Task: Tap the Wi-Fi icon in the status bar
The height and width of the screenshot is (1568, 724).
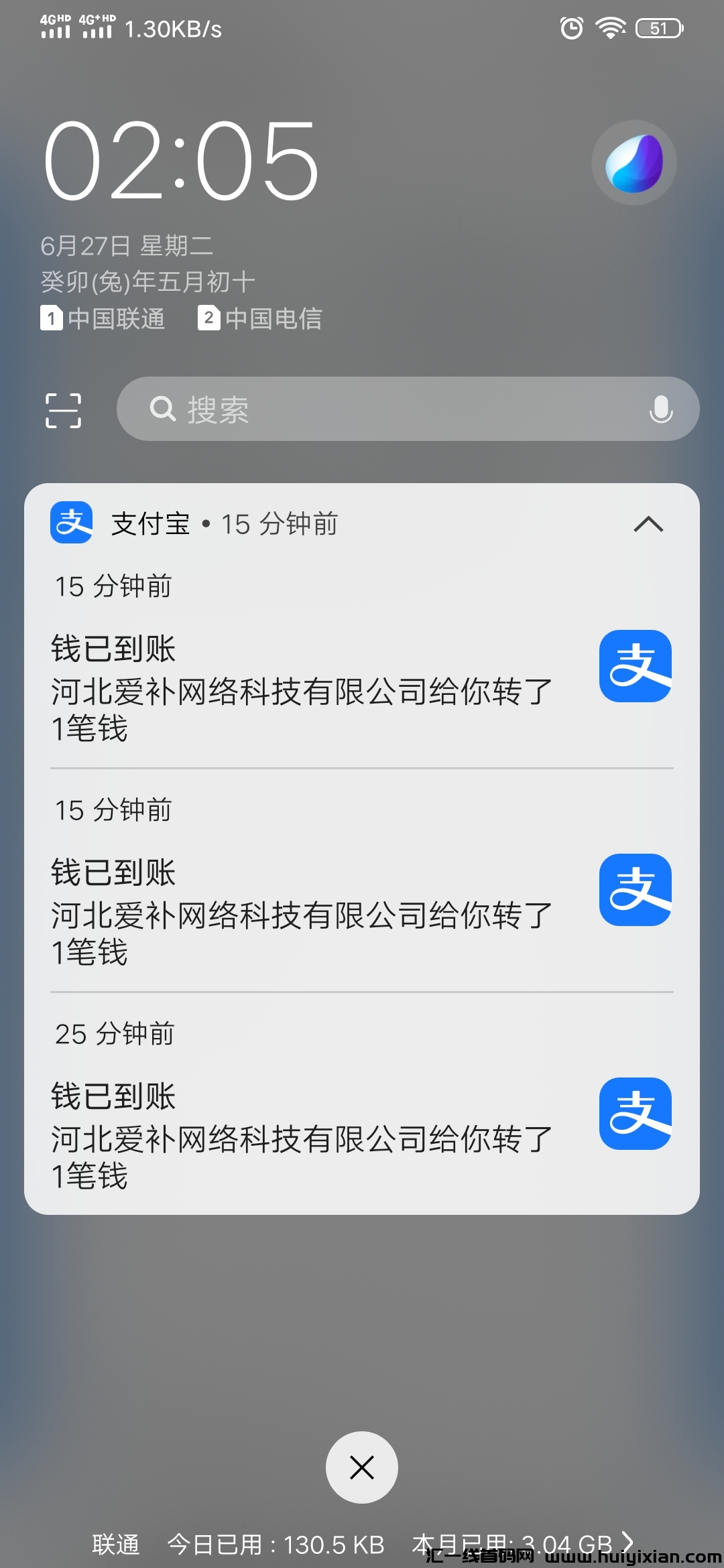Action: 609,28
